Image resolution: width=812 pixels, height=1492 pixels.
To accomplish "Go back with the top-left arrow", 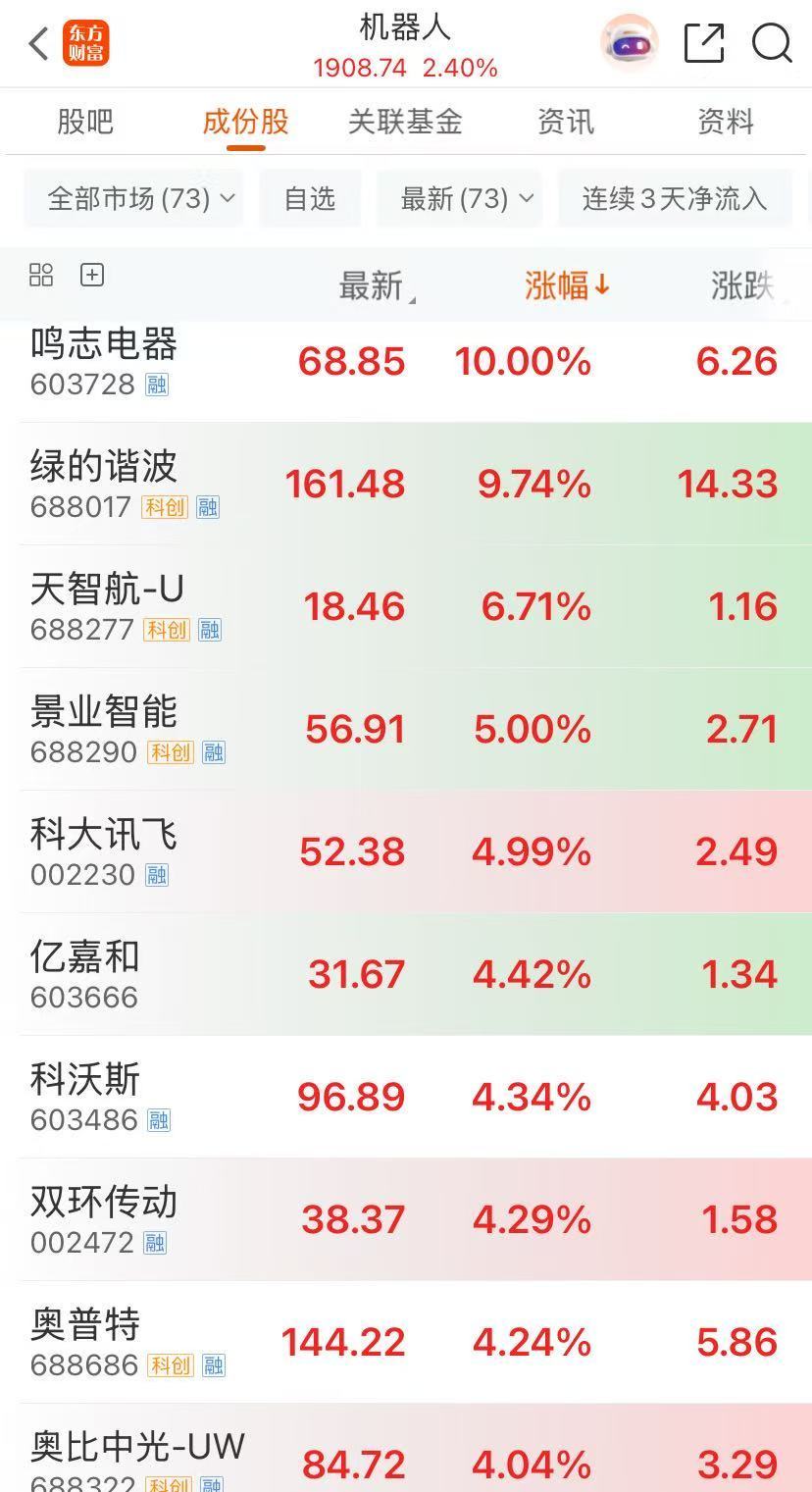I will (x=38, y=43).
